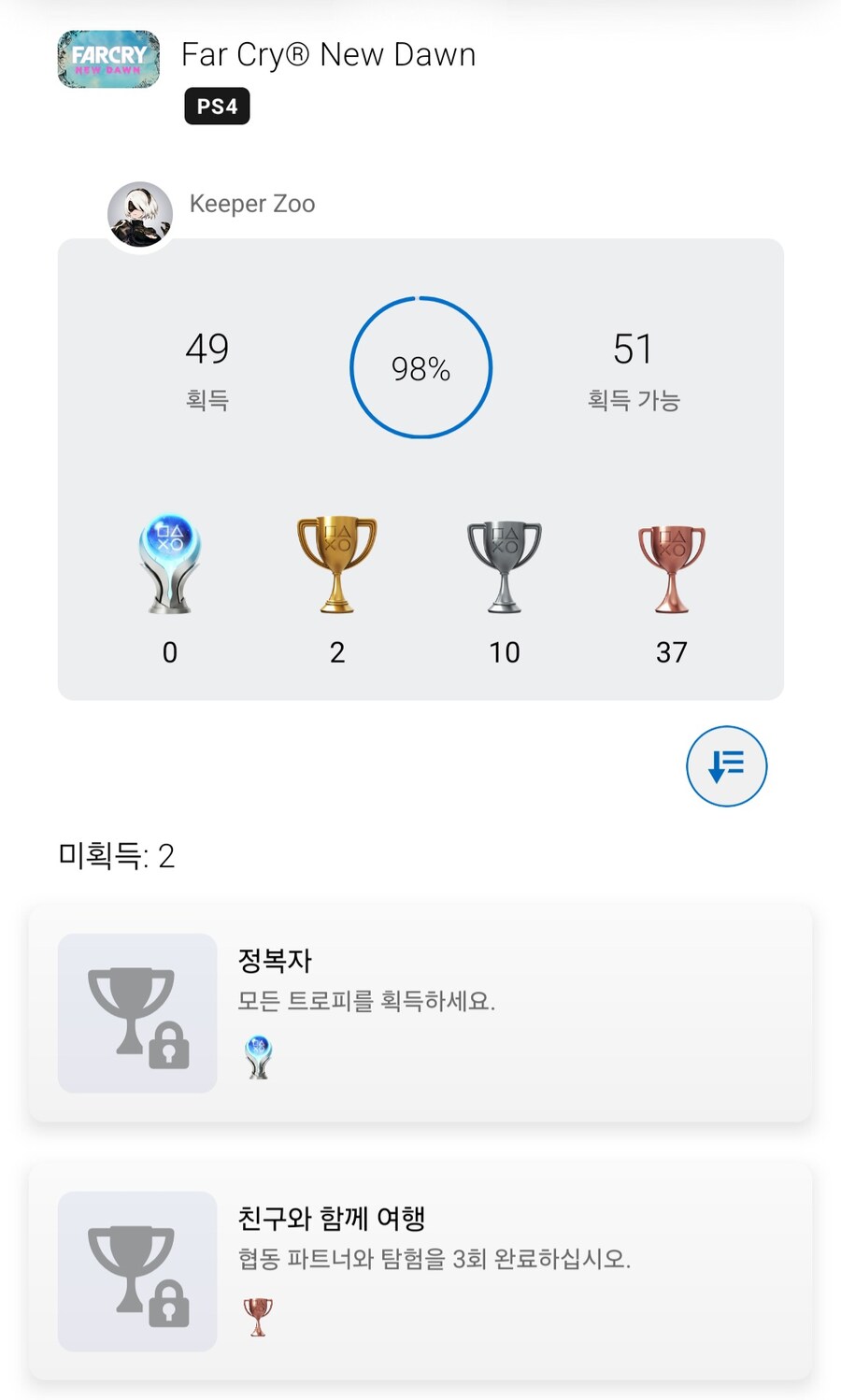Select the 정복자 trophy entry
The width and height of the screenshot is (841, 1400).
tap(420, 1013)
